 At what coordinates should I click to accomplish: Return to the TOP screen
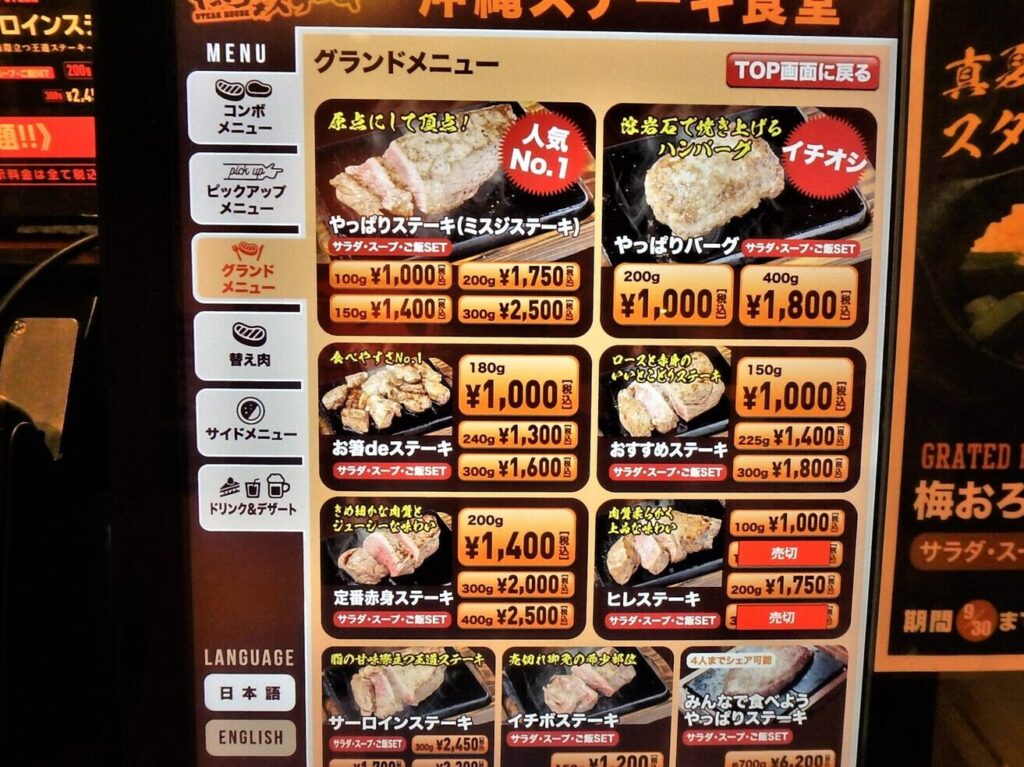[802, 72]
